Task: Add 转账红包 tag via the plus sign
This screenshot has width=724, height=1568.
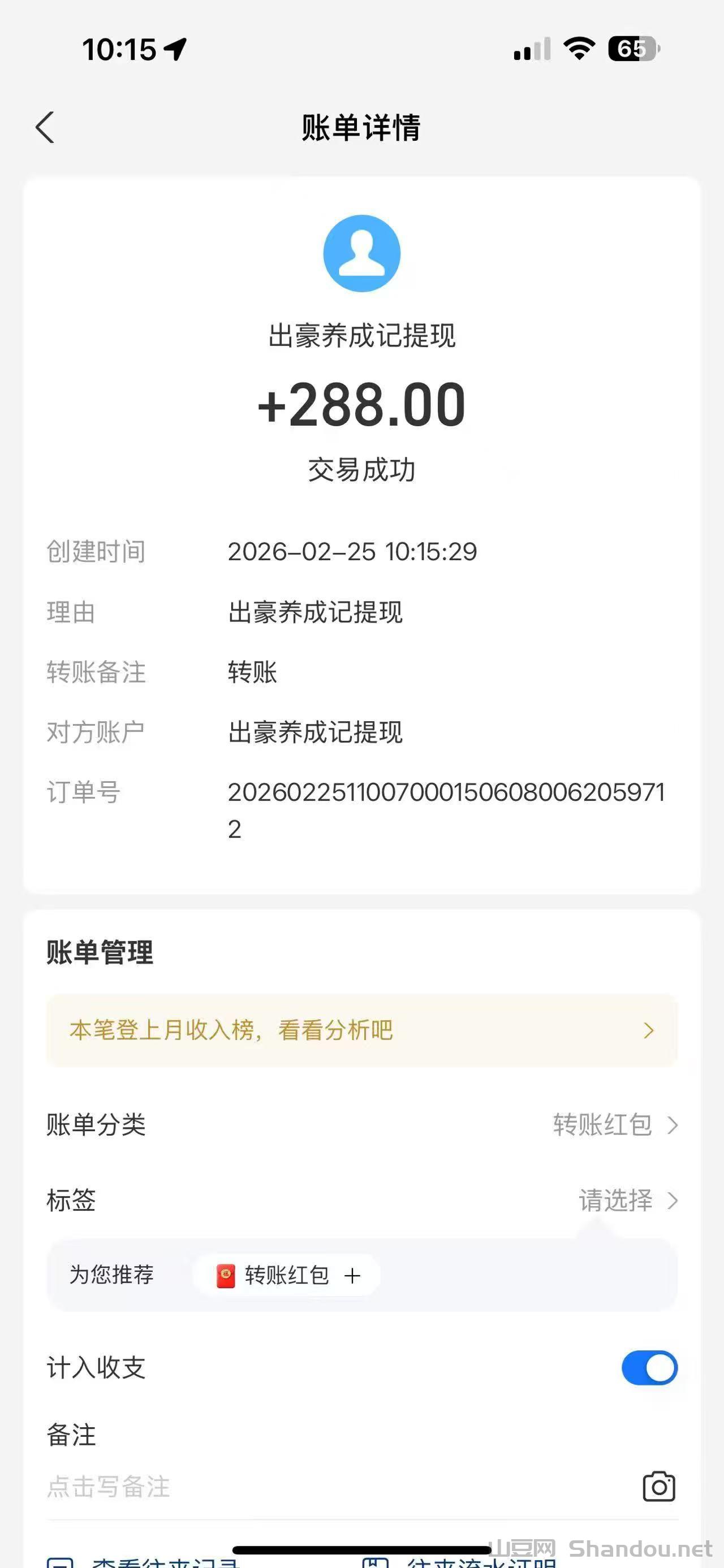Action: [x=352, y=1275]
